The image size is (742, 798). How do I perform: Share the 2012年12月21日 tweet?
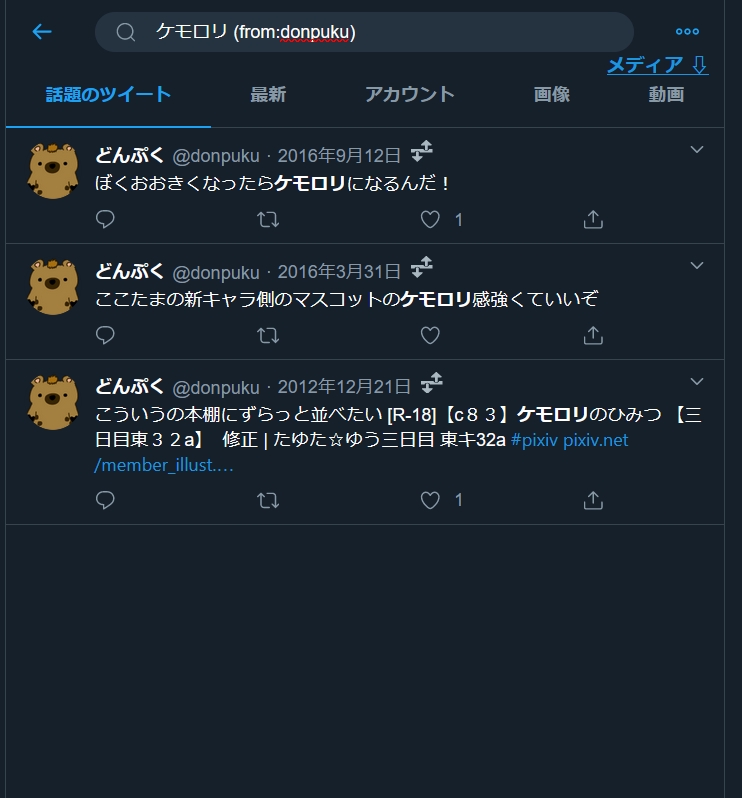click(x=592, y=500)
